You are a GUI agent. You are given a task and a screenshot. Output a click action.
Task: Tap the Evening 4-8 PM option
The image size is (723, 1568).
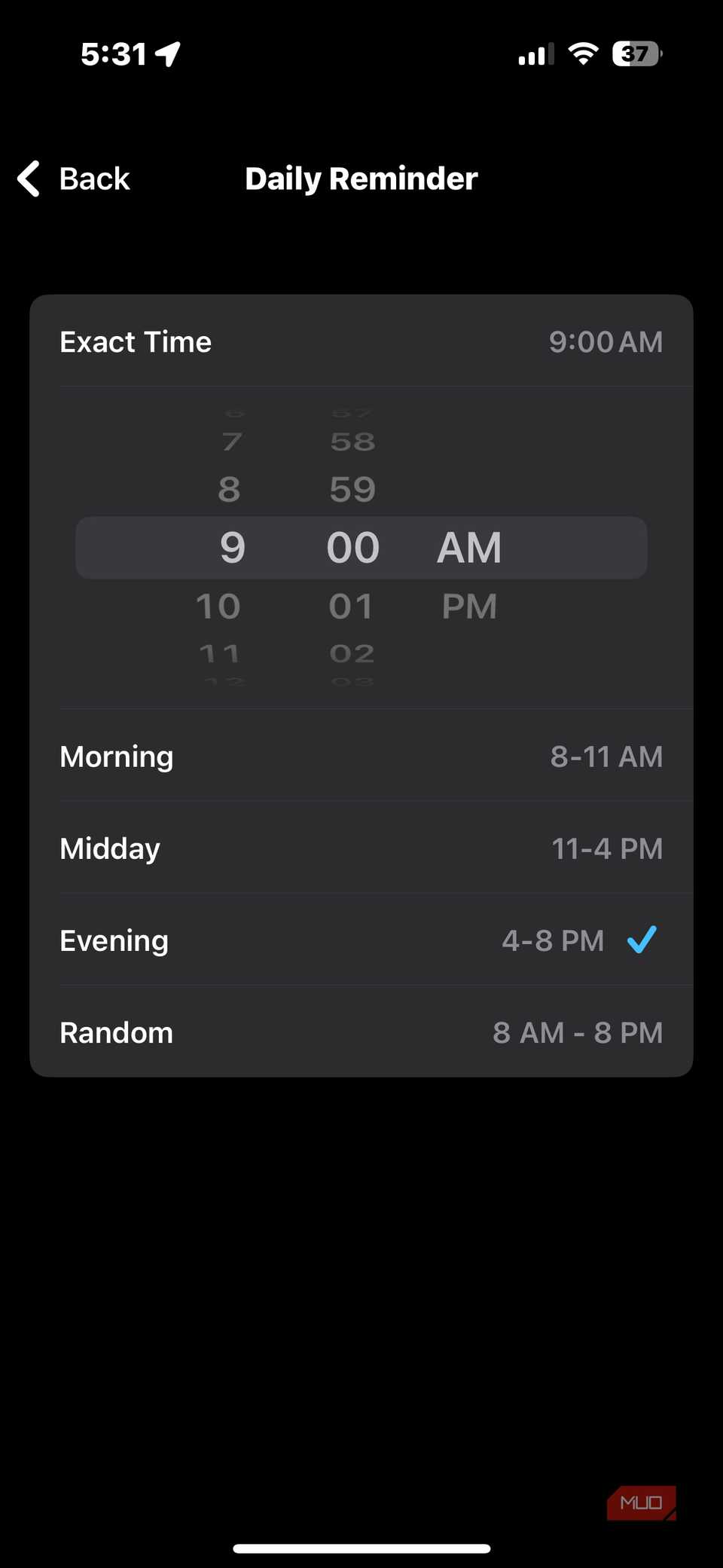coord(361,940)
